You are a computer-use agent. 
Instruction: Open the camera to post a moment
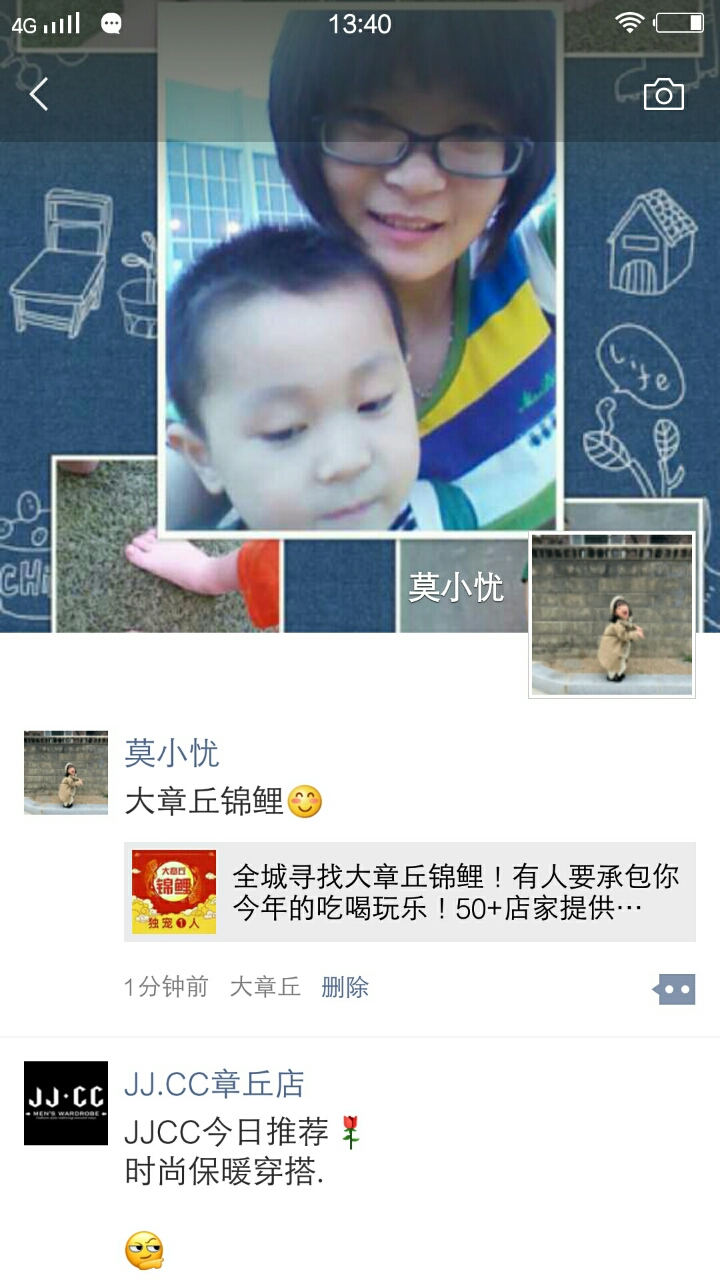click(x=663, y=95)
